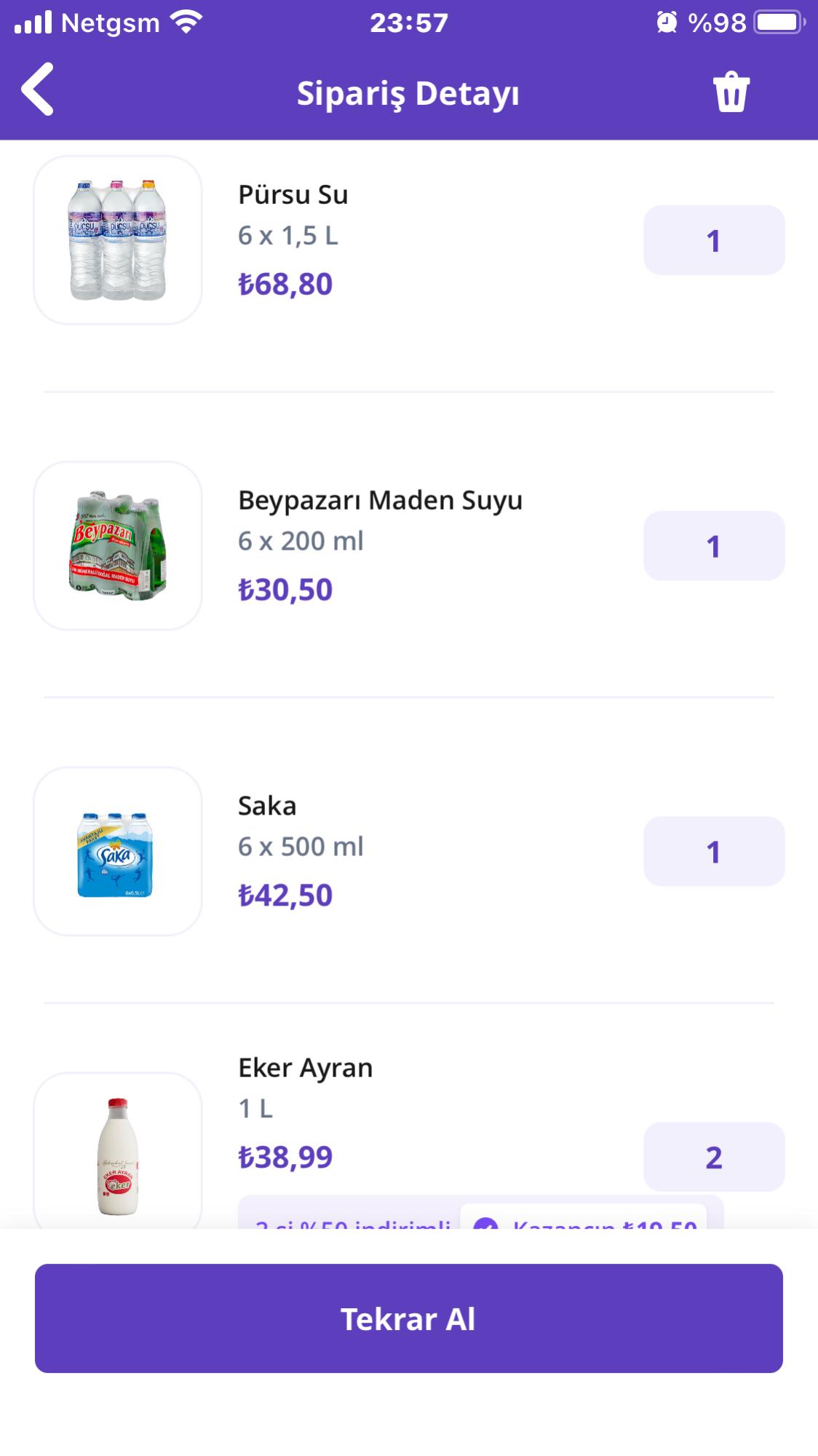Expand the Eker Ayran item details
The height and width of the screenshot is (1456, 818).
(305, 1067)
